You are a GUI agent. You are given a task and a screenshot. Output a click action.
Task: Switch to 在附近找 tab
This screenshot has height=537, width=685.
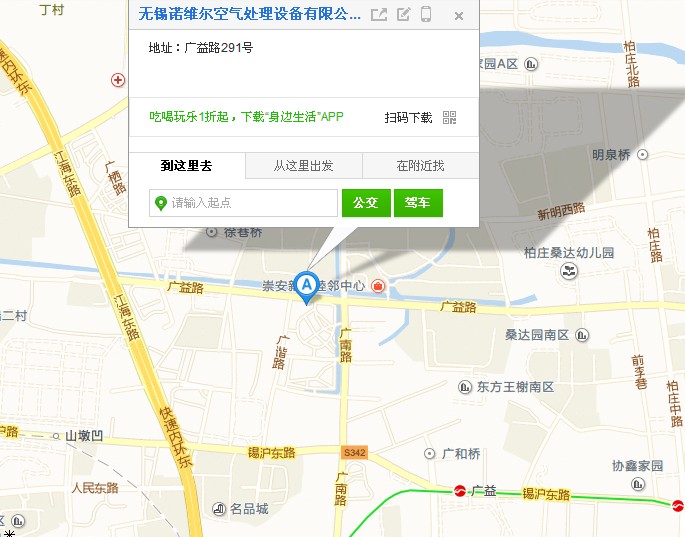(420, 166)
